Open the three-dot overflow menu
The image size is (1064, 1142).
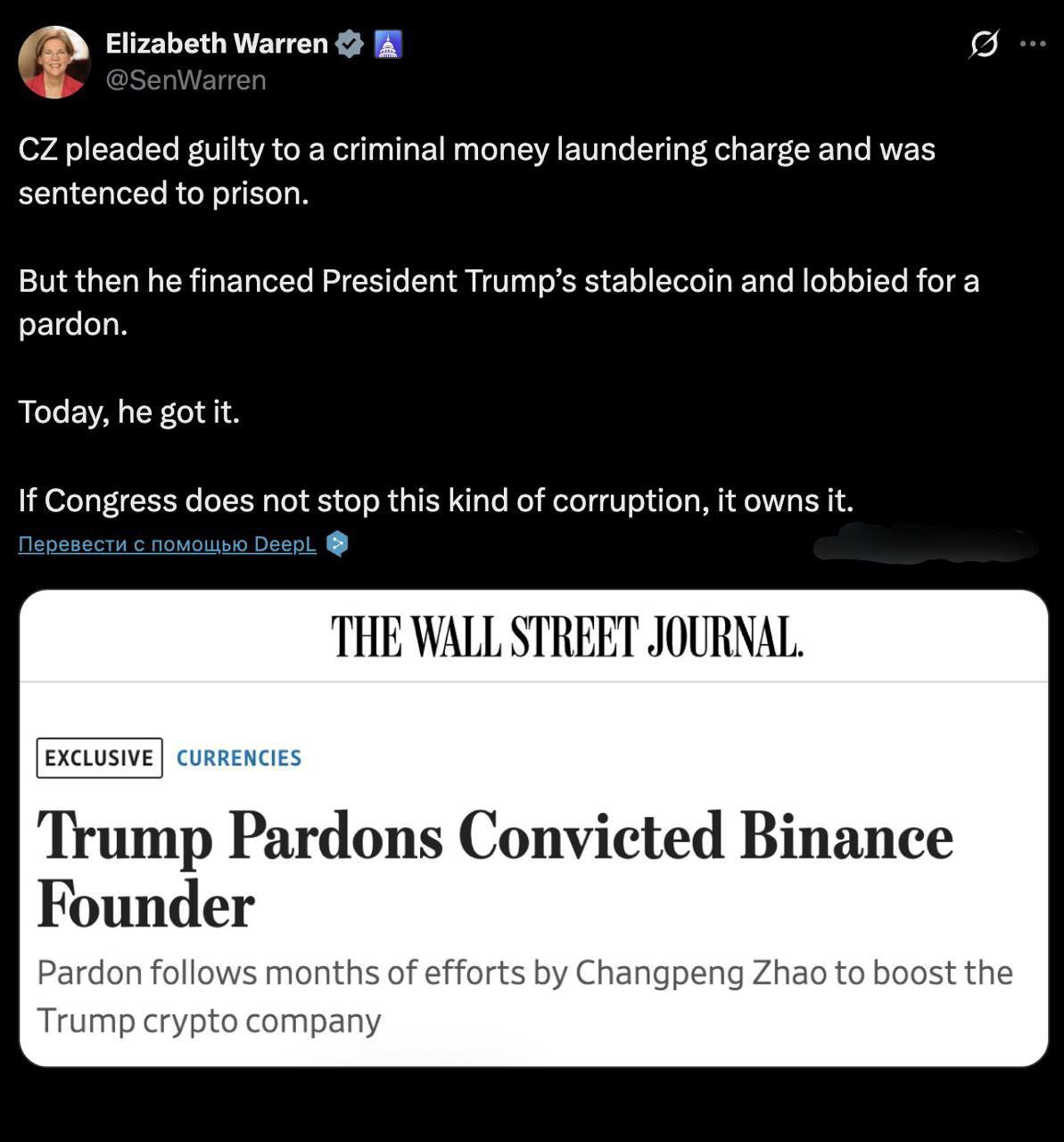click(x=1032, y=44)
